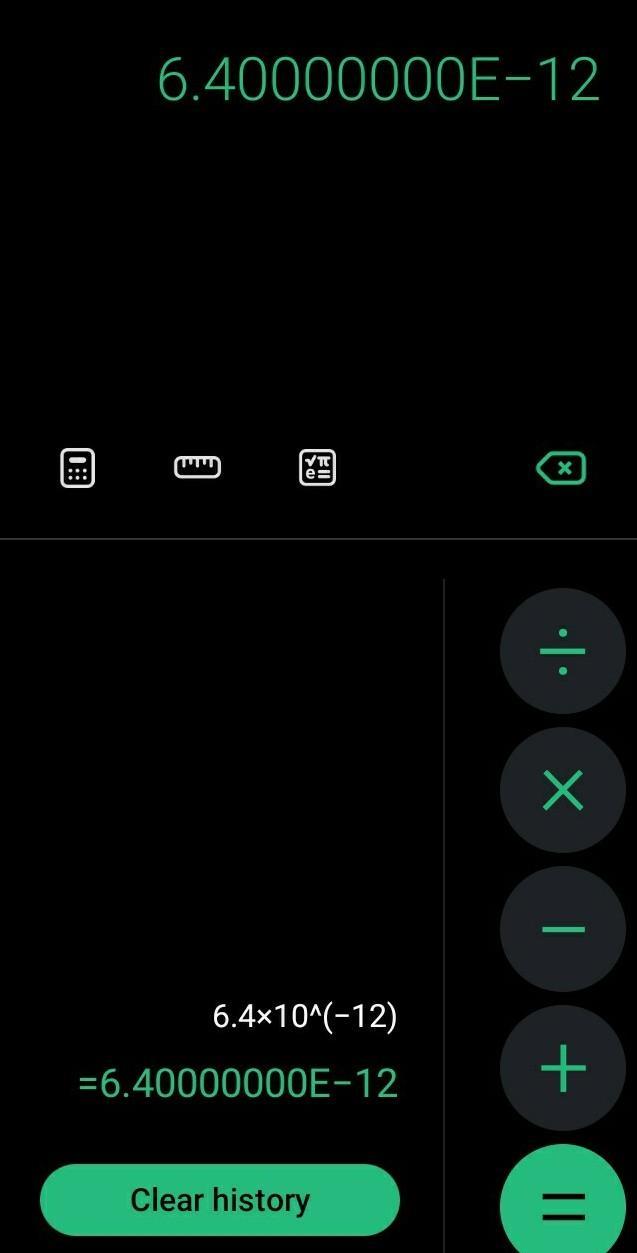Choose the minus operator

[x=563, y=929]
